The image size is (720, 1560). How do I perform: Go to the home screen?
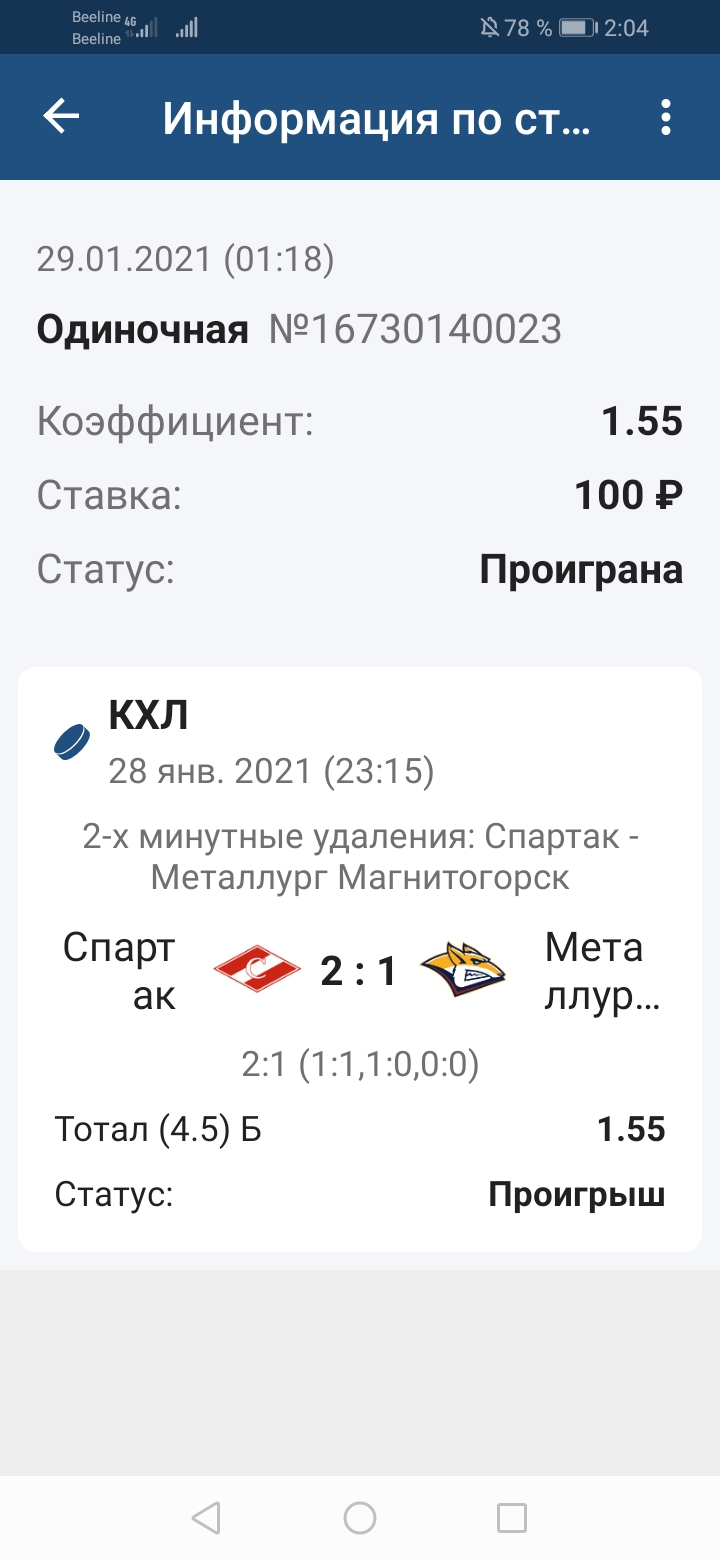click(360, 1518)
